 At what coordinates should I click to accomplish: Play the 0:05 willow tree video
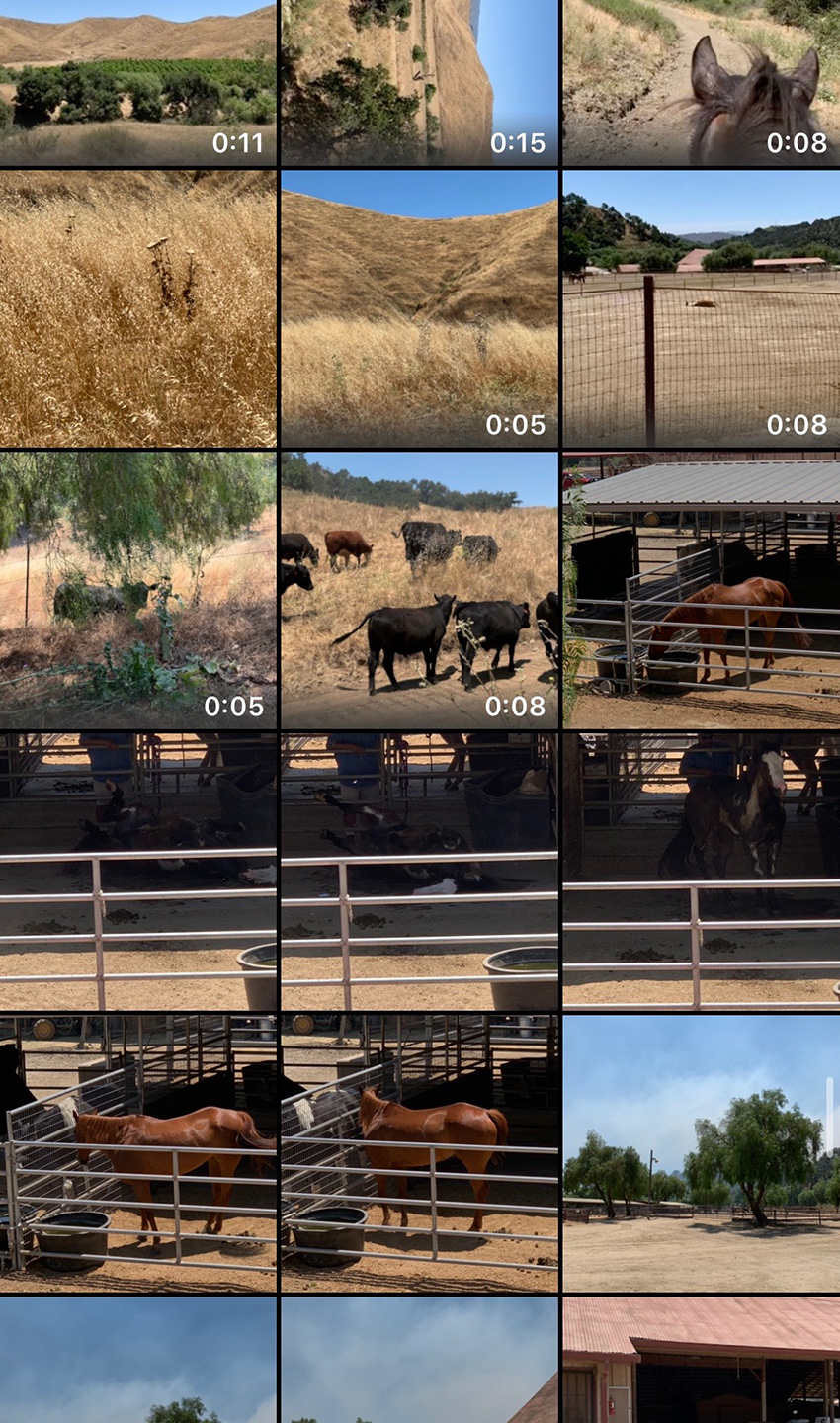[x=138, y=590]
